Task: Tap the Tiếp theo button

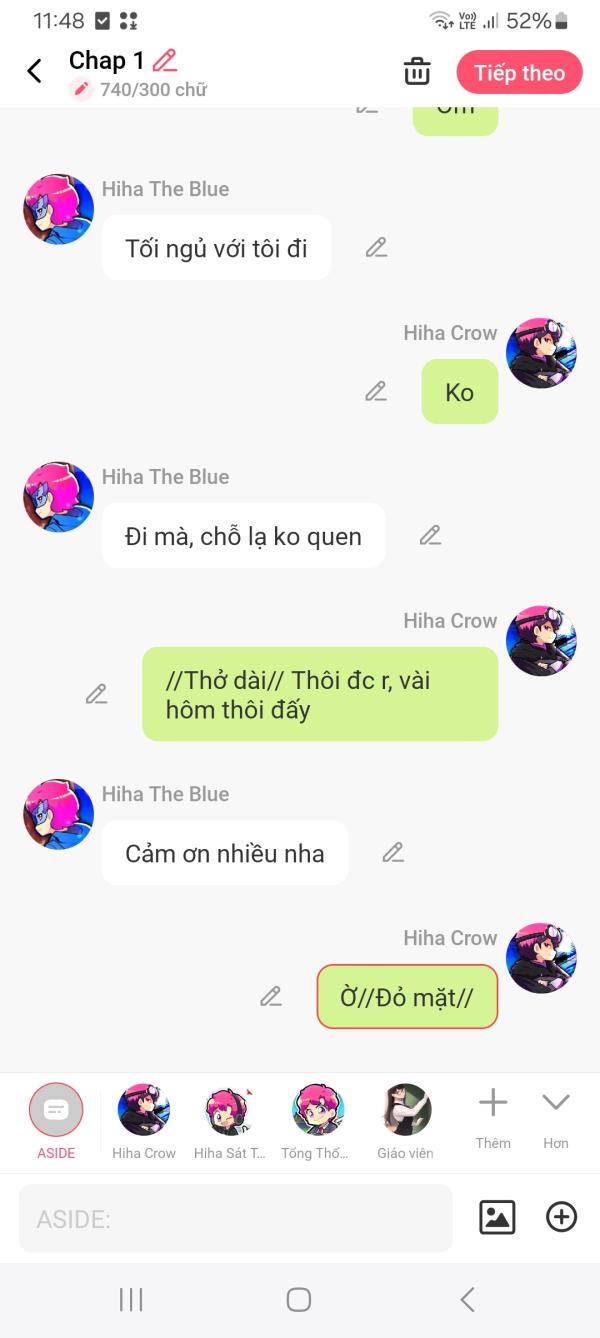Action: point(519,73)
